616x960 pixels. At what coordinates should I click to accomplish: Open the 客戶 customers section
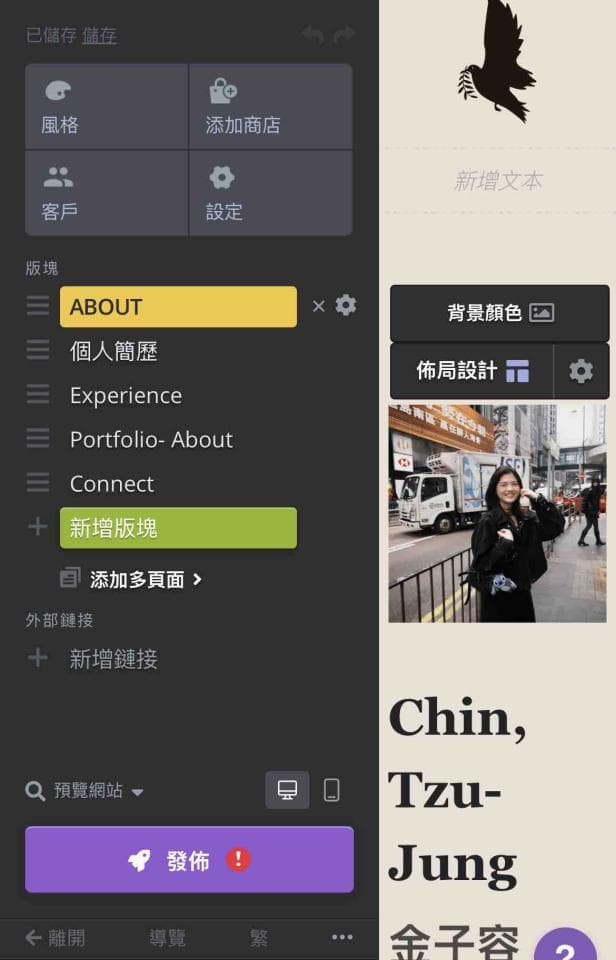[x=106, y=193]
